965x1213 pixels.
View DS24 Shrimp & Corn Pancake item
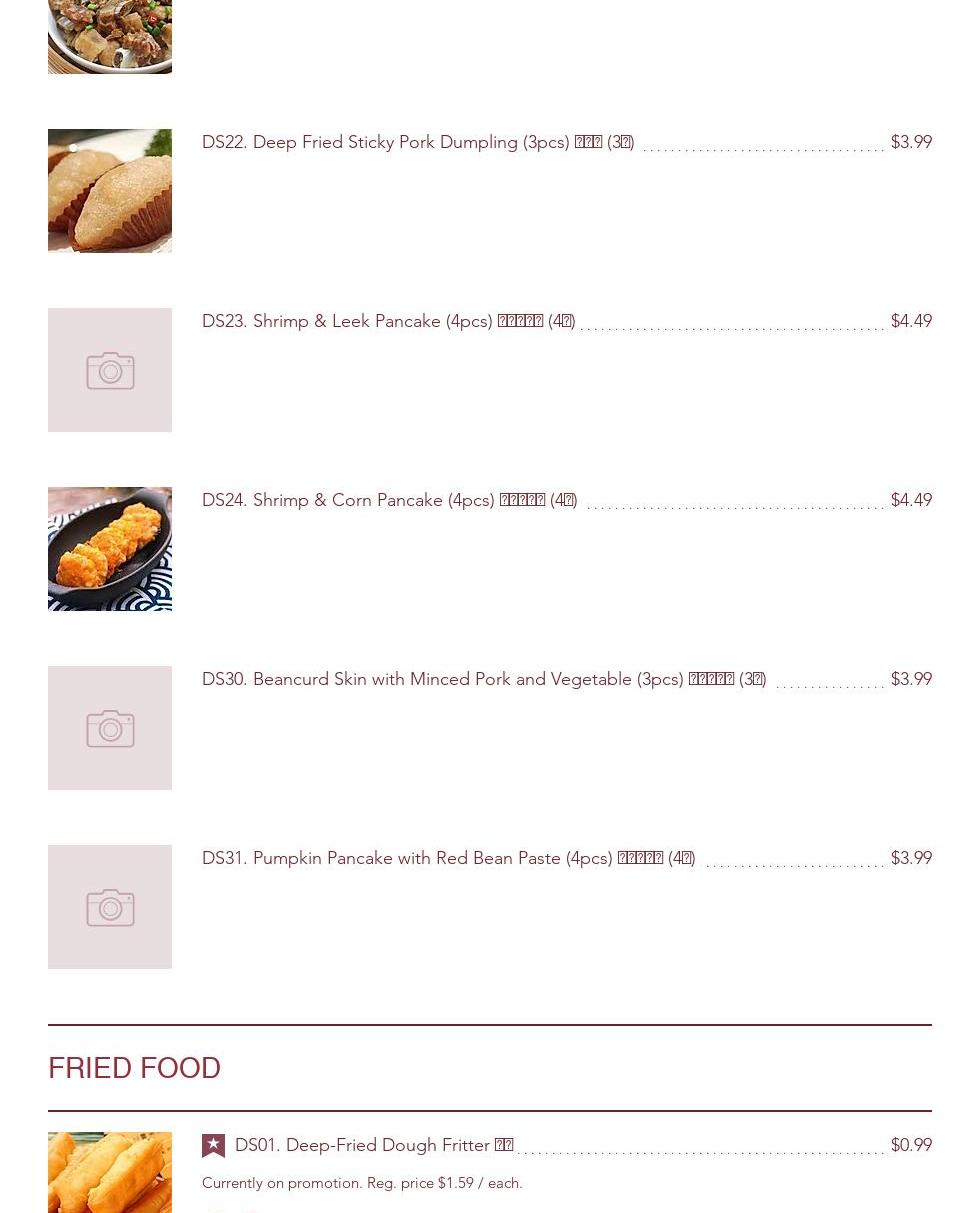tap(389, 500)
